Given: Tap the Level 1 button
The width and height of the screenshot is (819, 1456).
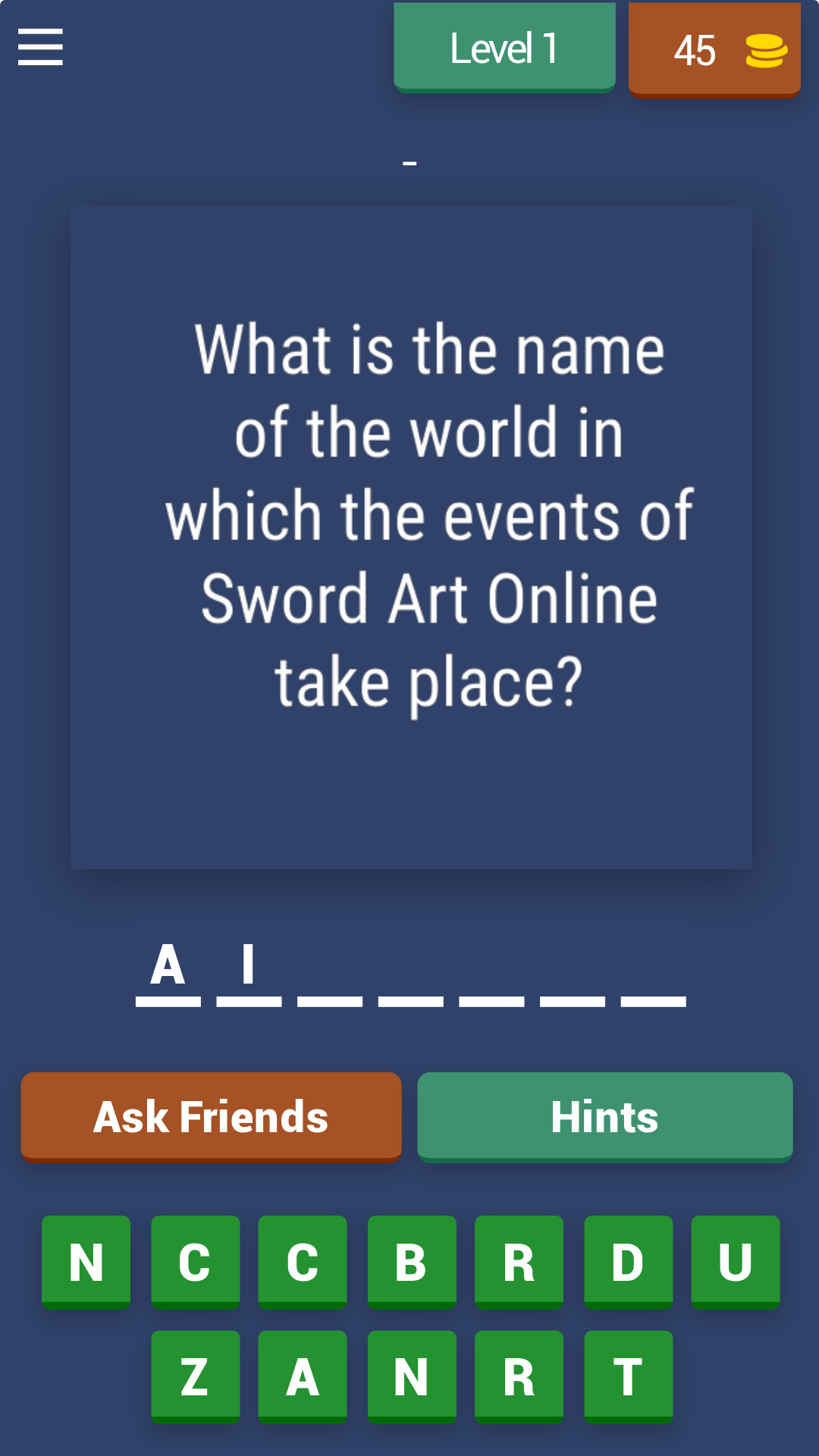Looking at the screenshot, I should click(504, 48).
